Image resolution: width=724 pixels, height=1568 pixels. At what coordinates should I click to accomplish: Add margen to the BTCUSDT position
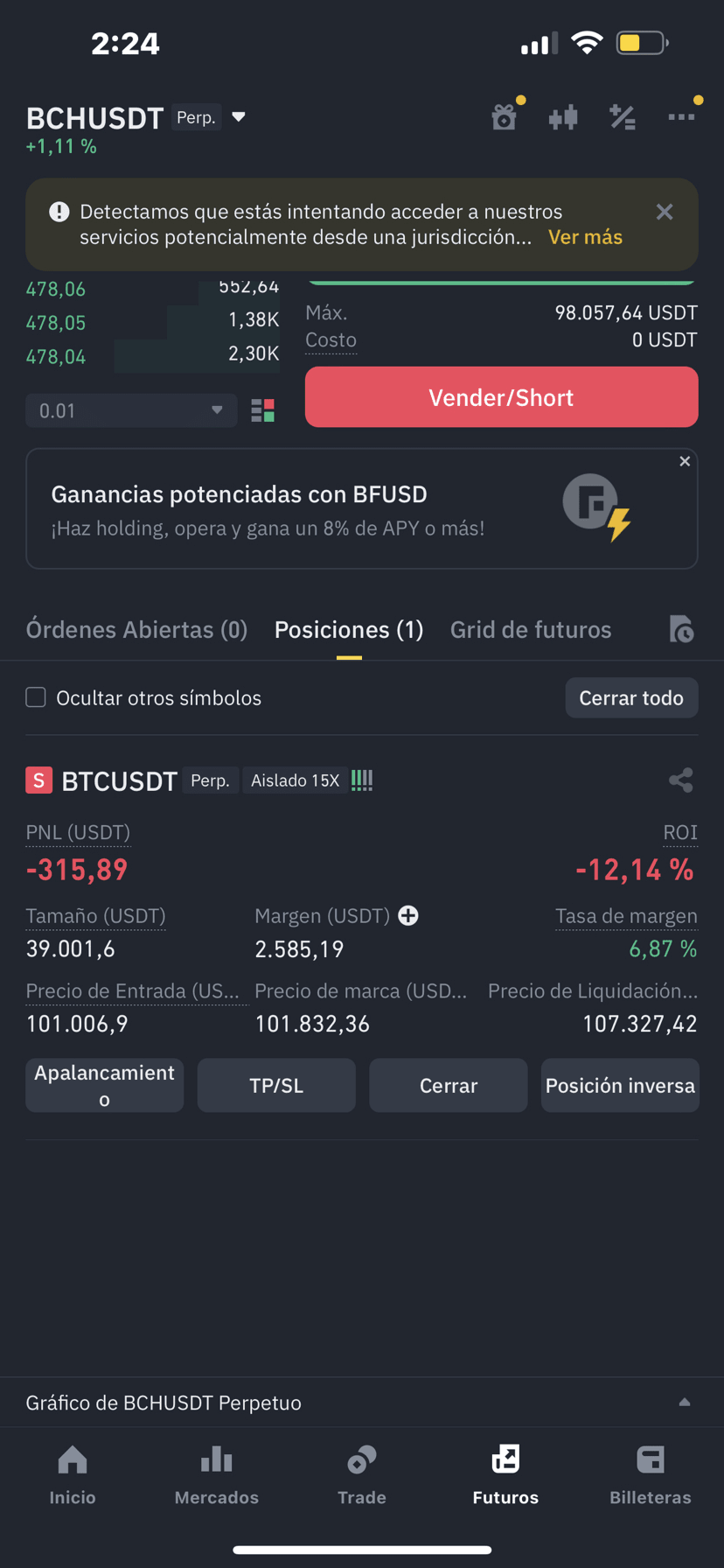point(408,915)
